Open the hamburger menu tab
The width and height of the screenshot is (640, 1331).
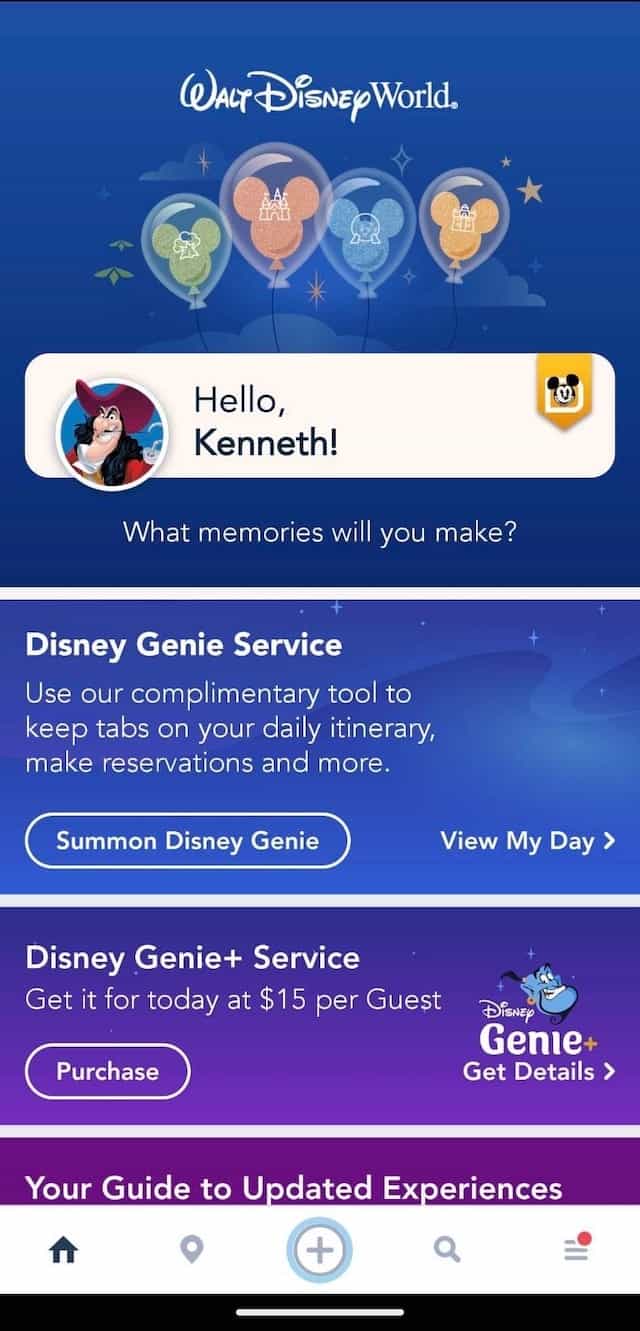pyautogui.click(x=575, y=1248)
